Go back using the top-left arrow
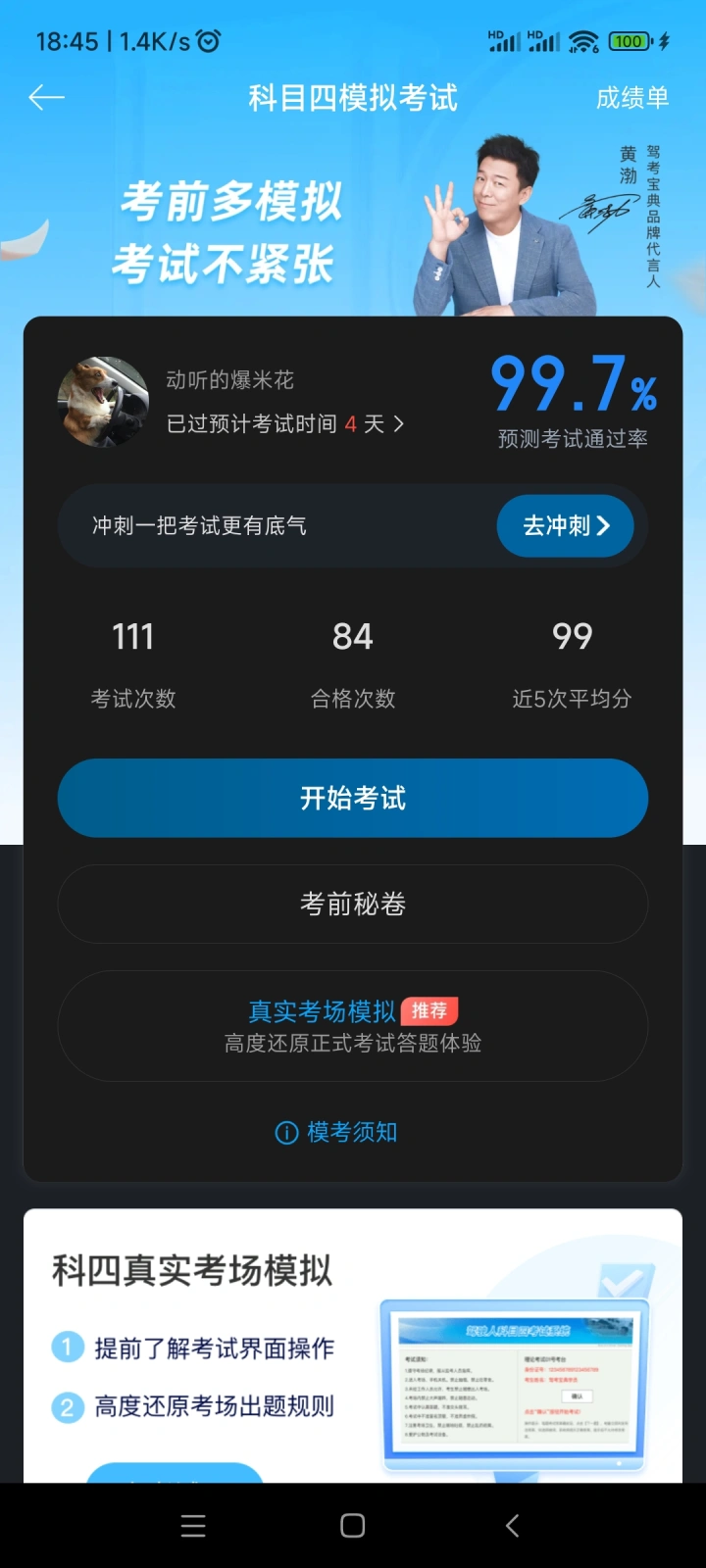This screenshot has height=1568, width=706. (46, 97)
